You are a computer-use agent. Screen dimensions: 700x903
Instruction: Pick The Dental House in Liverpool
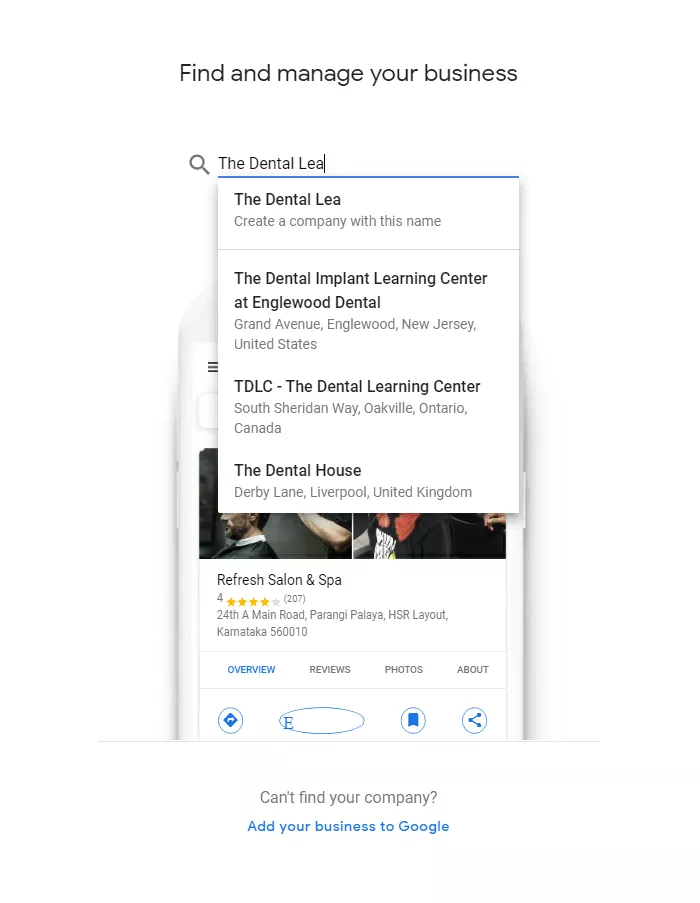point(367,480)
